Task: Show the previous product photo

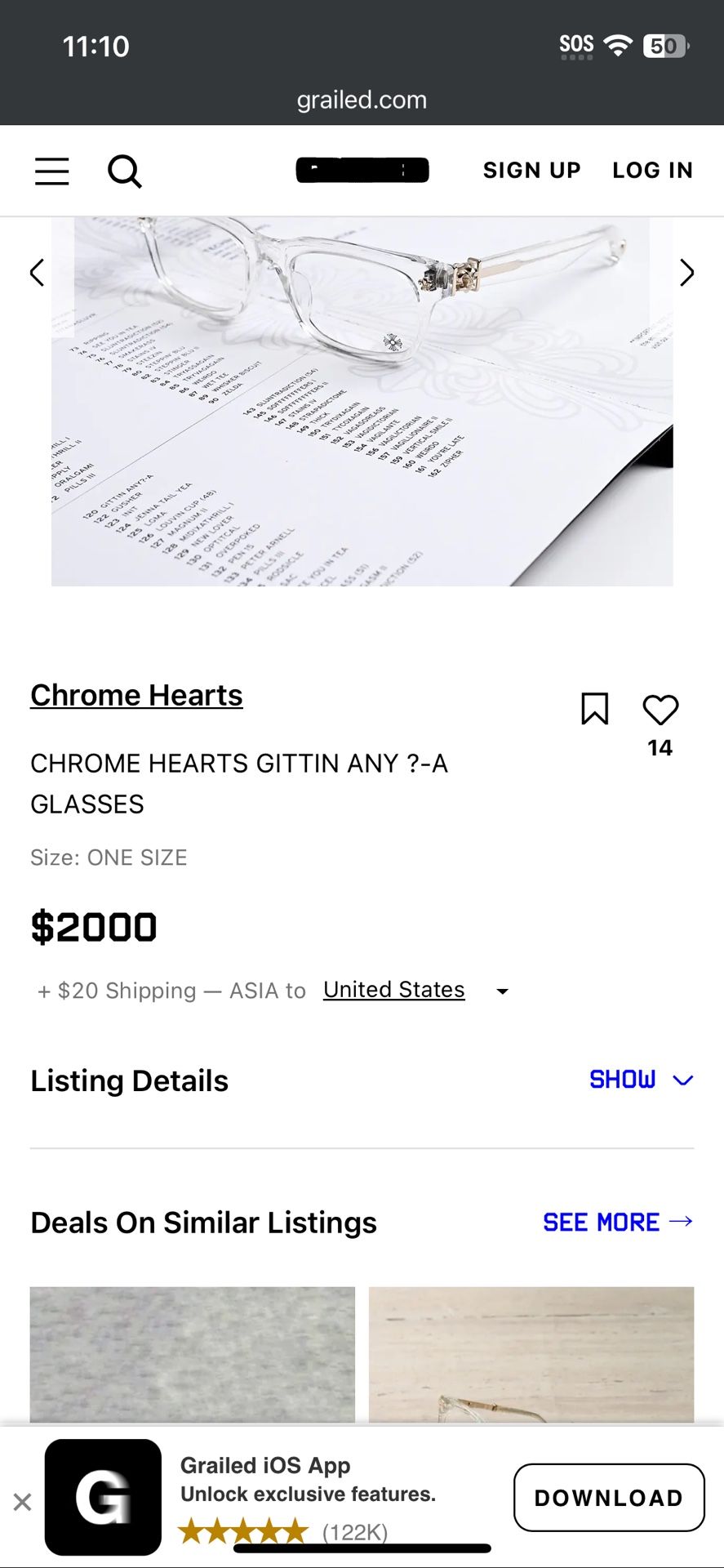Action: coord(37,273)
